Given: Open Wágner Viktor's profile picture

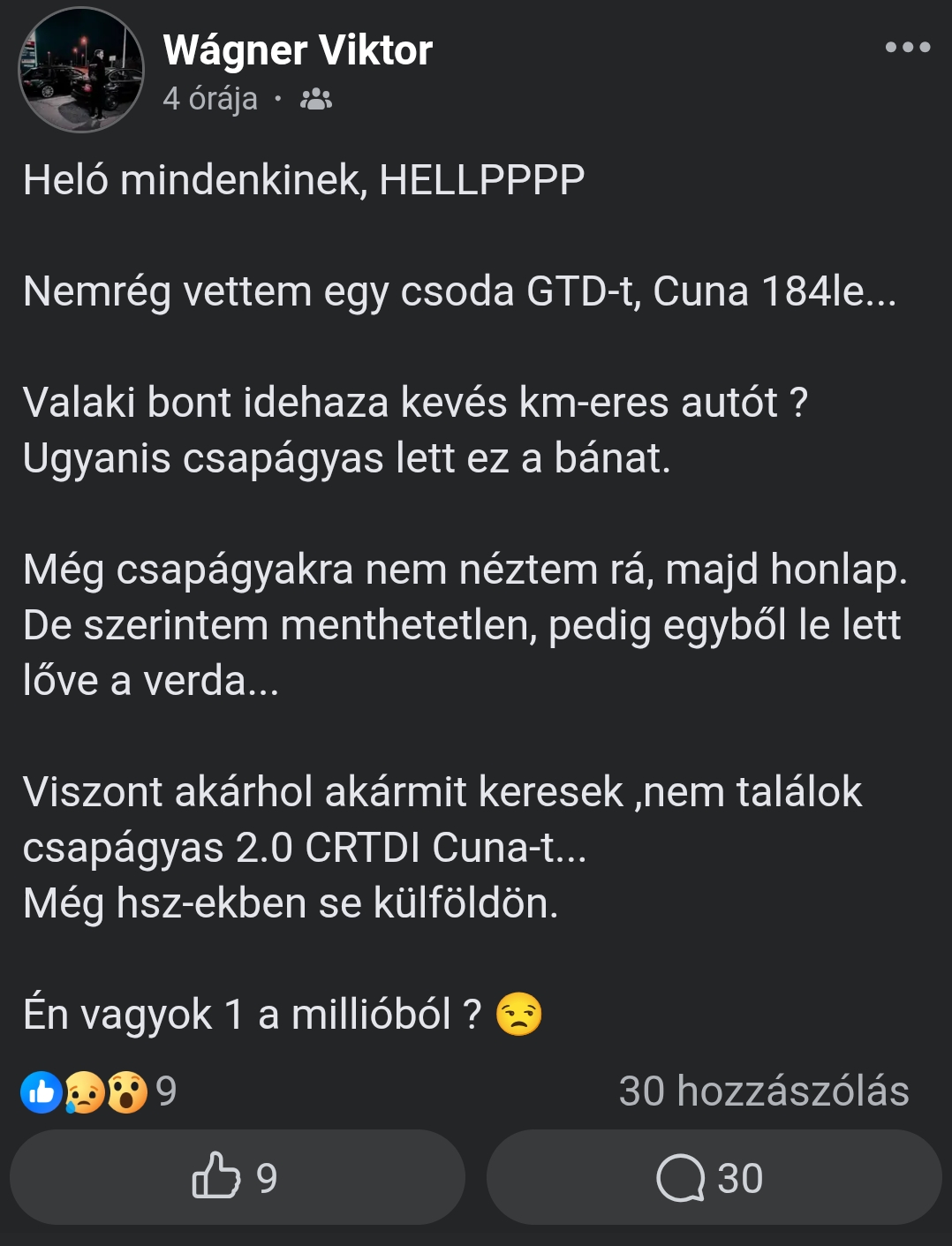Looking at the screenshot, I should point(81,70).
